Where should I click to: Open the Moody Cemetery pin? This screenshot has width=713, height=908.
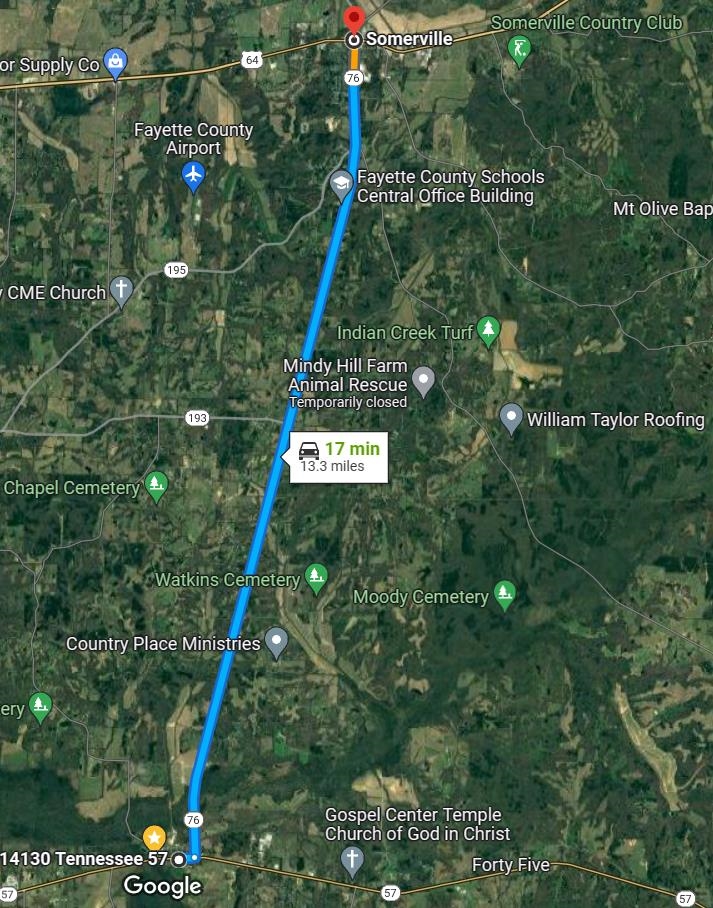tap(505, 595)
